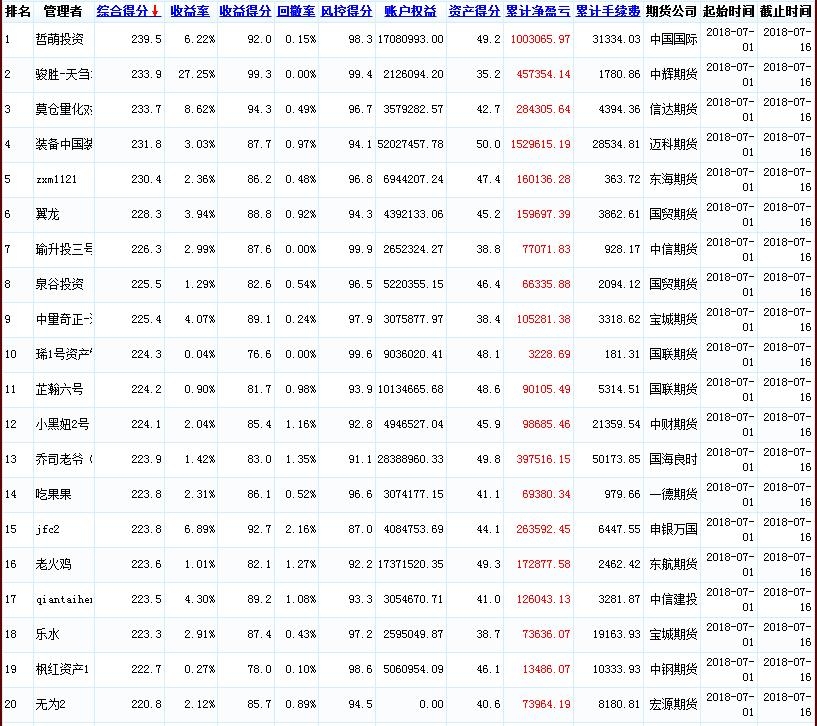
Task: Sort by 风控得分 column header
Action: 346,12
